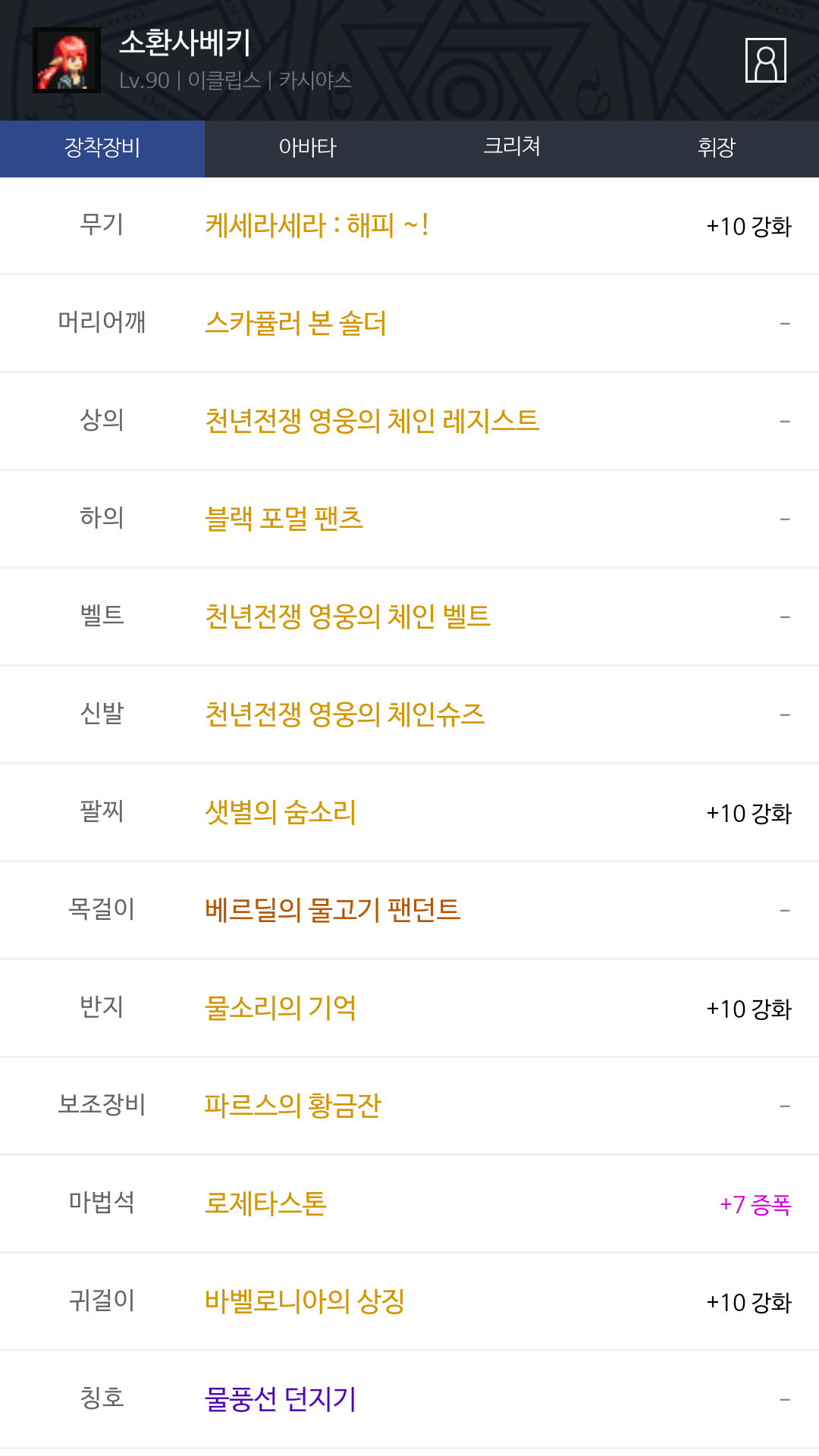Select the 장착장비 tab
The height and width of the screenshot is (1456, 819).
(102, 148)
